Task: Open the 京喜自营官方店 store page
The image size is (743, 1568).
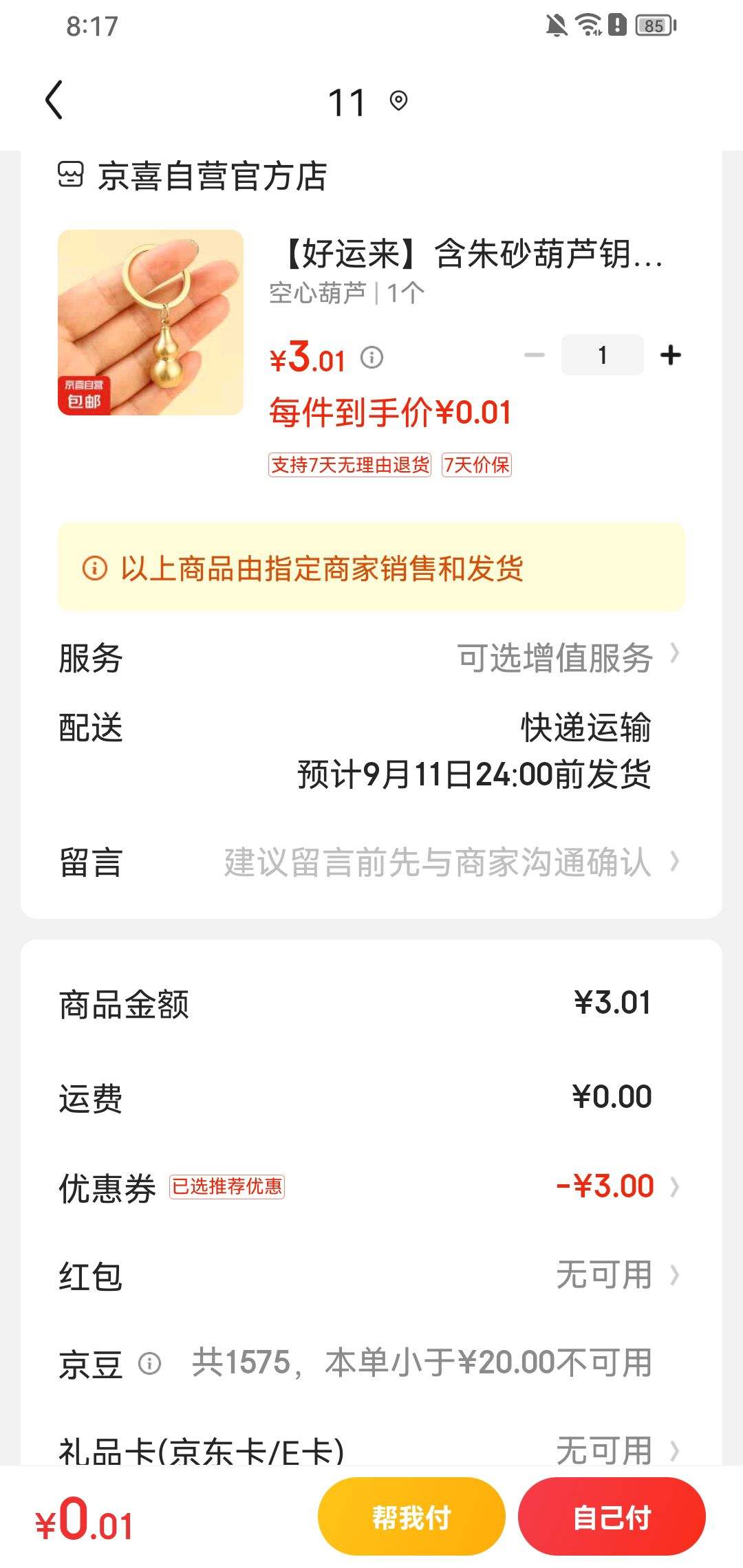Action: pos(212,176)
